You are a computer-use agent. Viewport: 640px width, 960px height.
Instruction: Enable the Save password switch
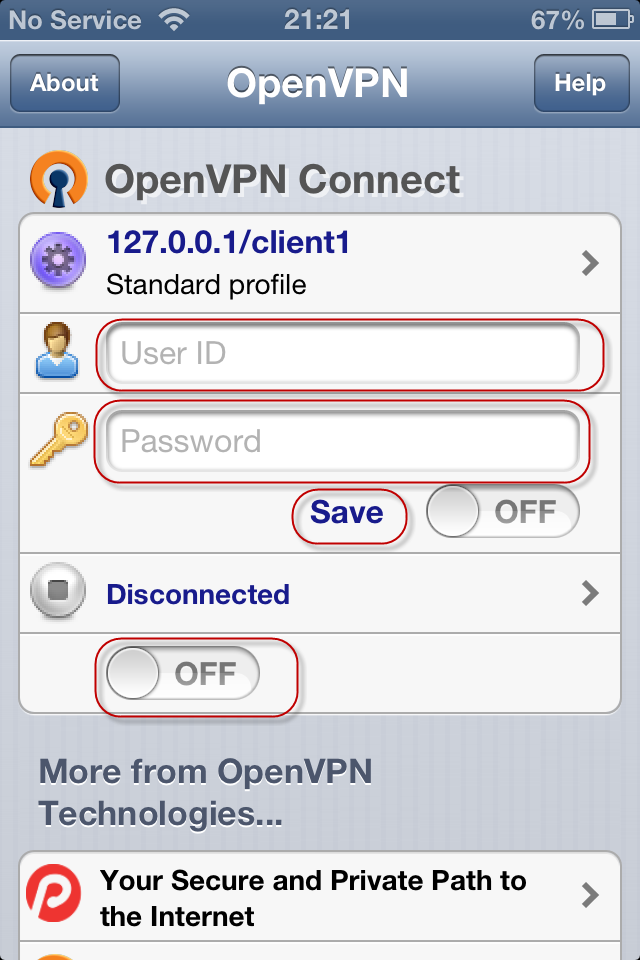point(502,512)
